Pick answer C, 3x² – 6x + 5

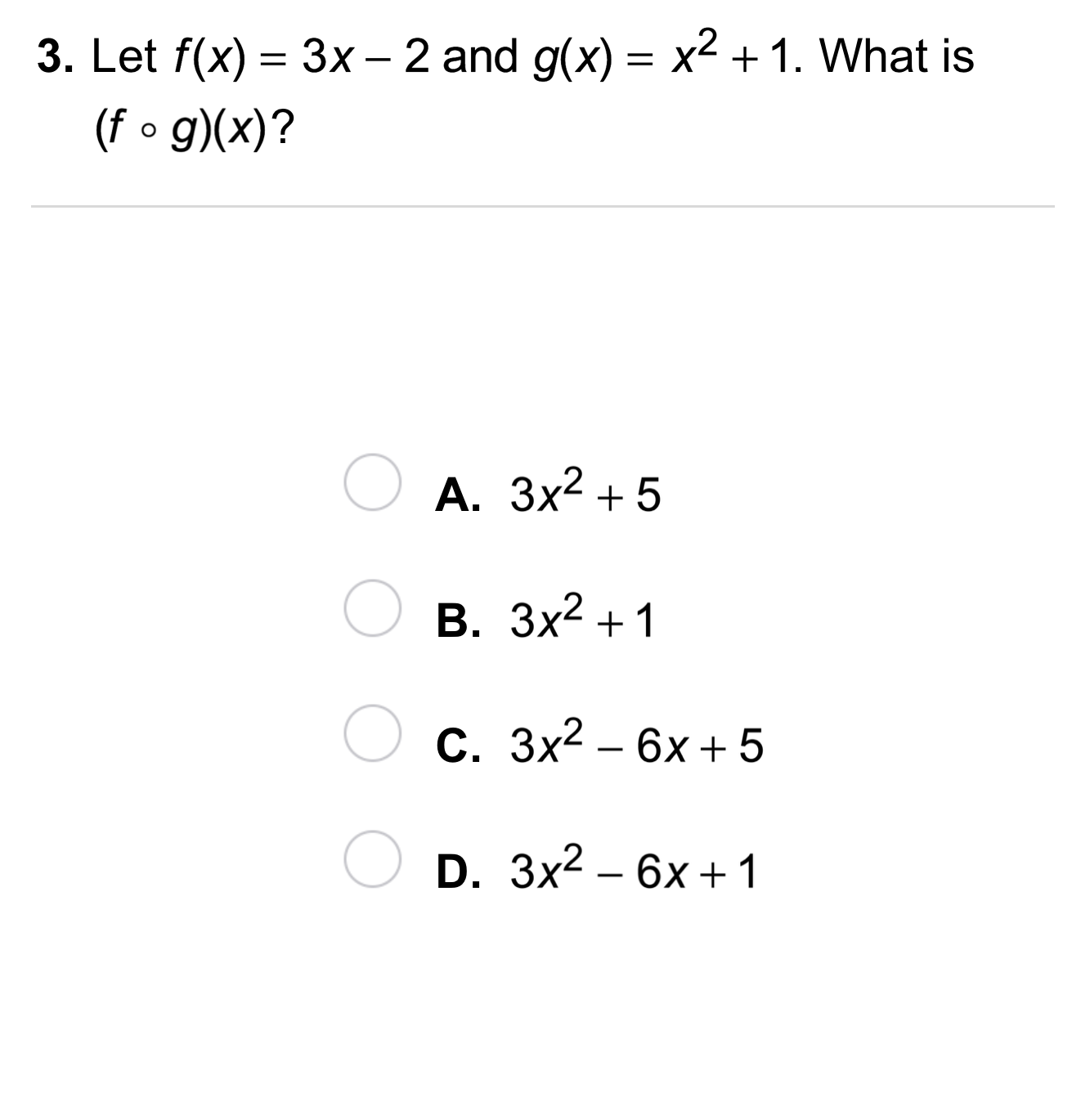372,733
